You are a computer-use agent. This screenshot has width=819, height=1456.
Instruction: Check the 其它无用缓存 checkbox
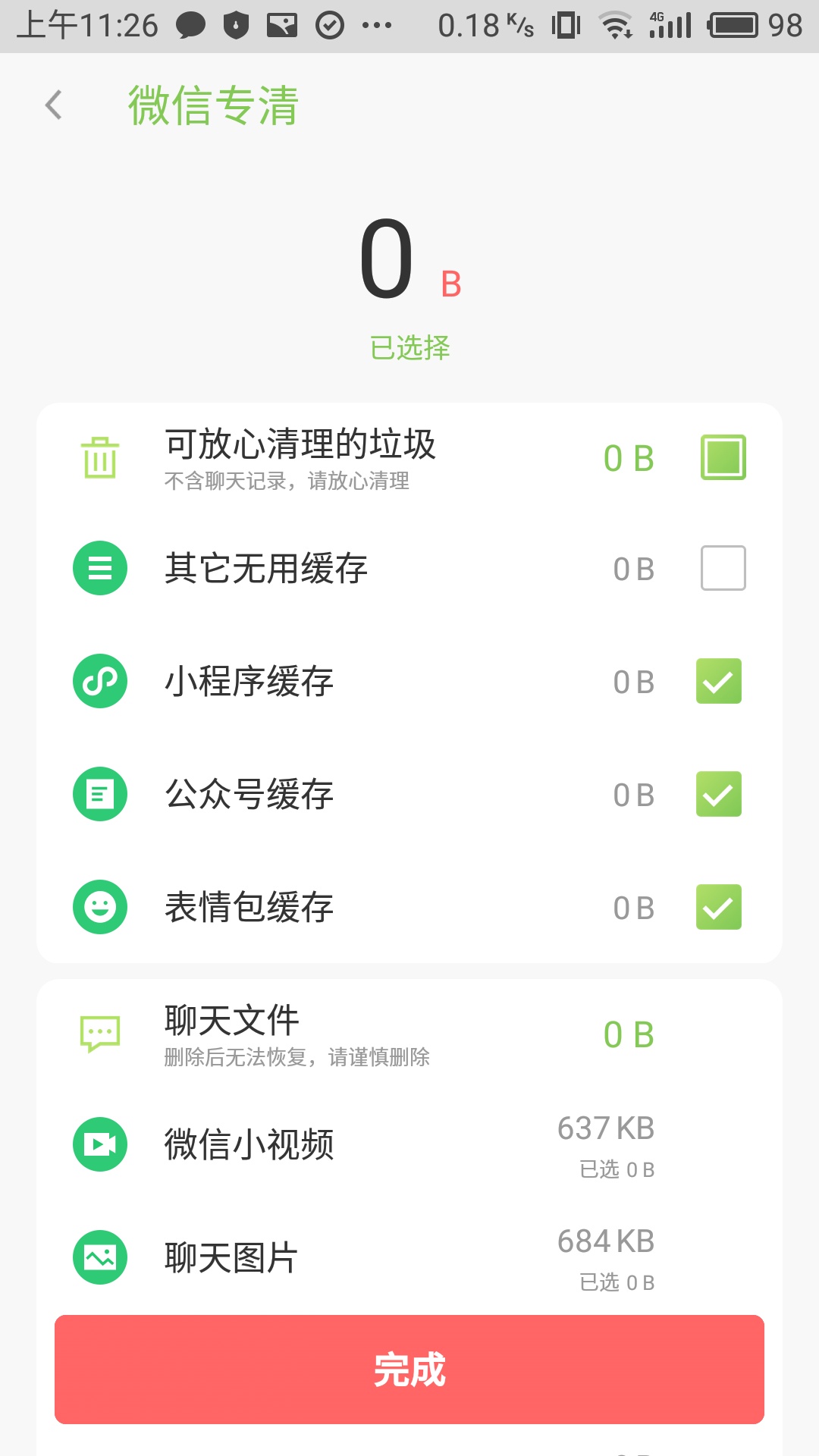tap(723, 568)
